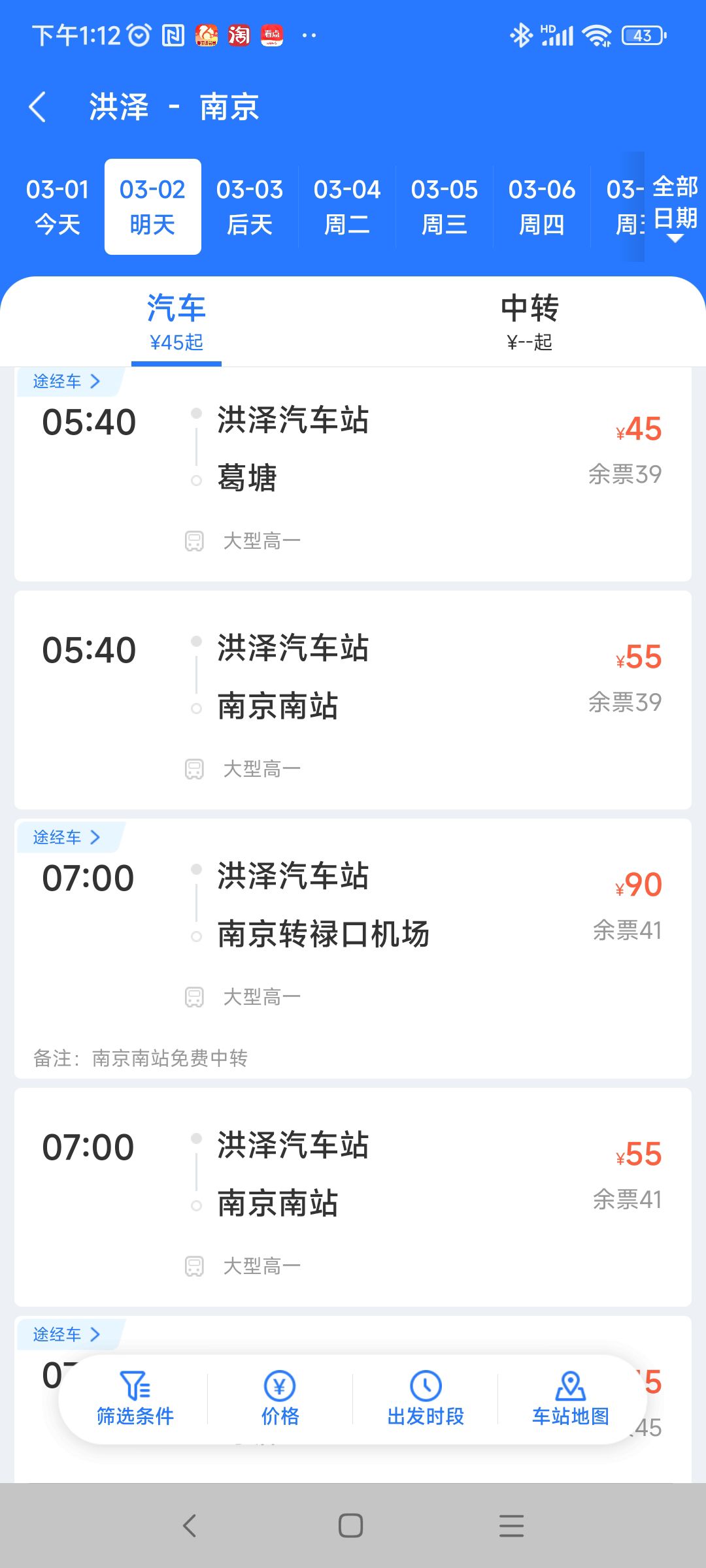This screenshot has height=1568, width=706.
Task: Pick the 03-05 周三 date
Action: (445, 206)
